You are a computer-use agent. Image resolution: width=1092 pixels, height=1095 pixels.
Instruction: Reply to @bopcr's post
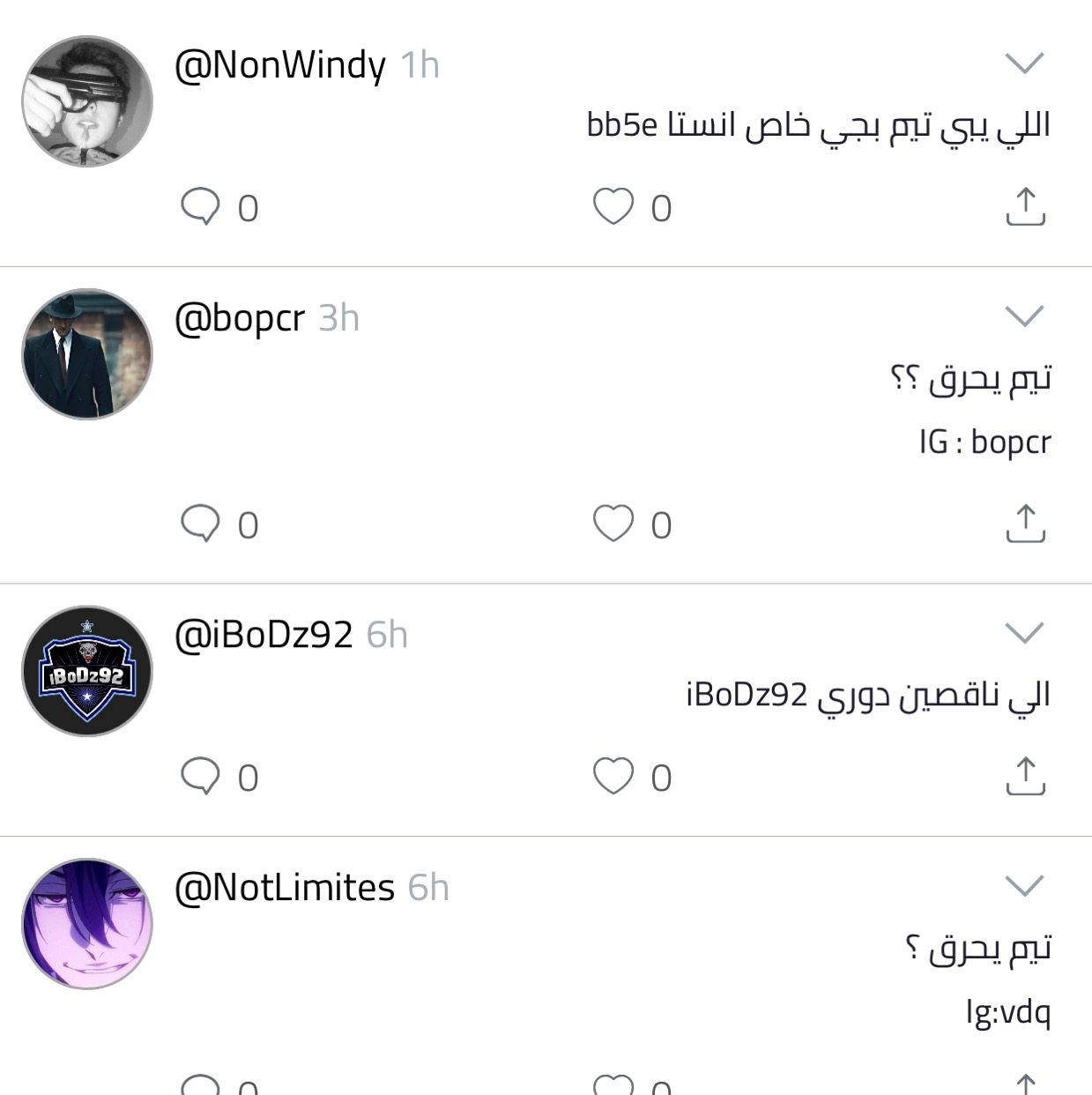click(x=200, y=524)
